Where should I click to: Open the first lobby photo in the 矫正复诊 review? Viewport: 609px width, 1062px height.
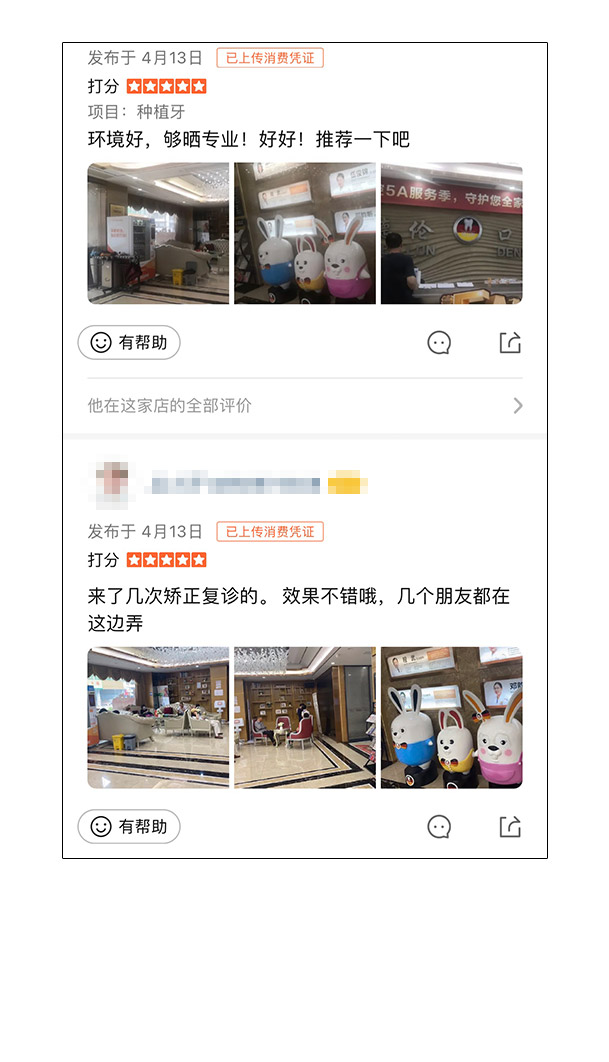(x=158, y=717)
